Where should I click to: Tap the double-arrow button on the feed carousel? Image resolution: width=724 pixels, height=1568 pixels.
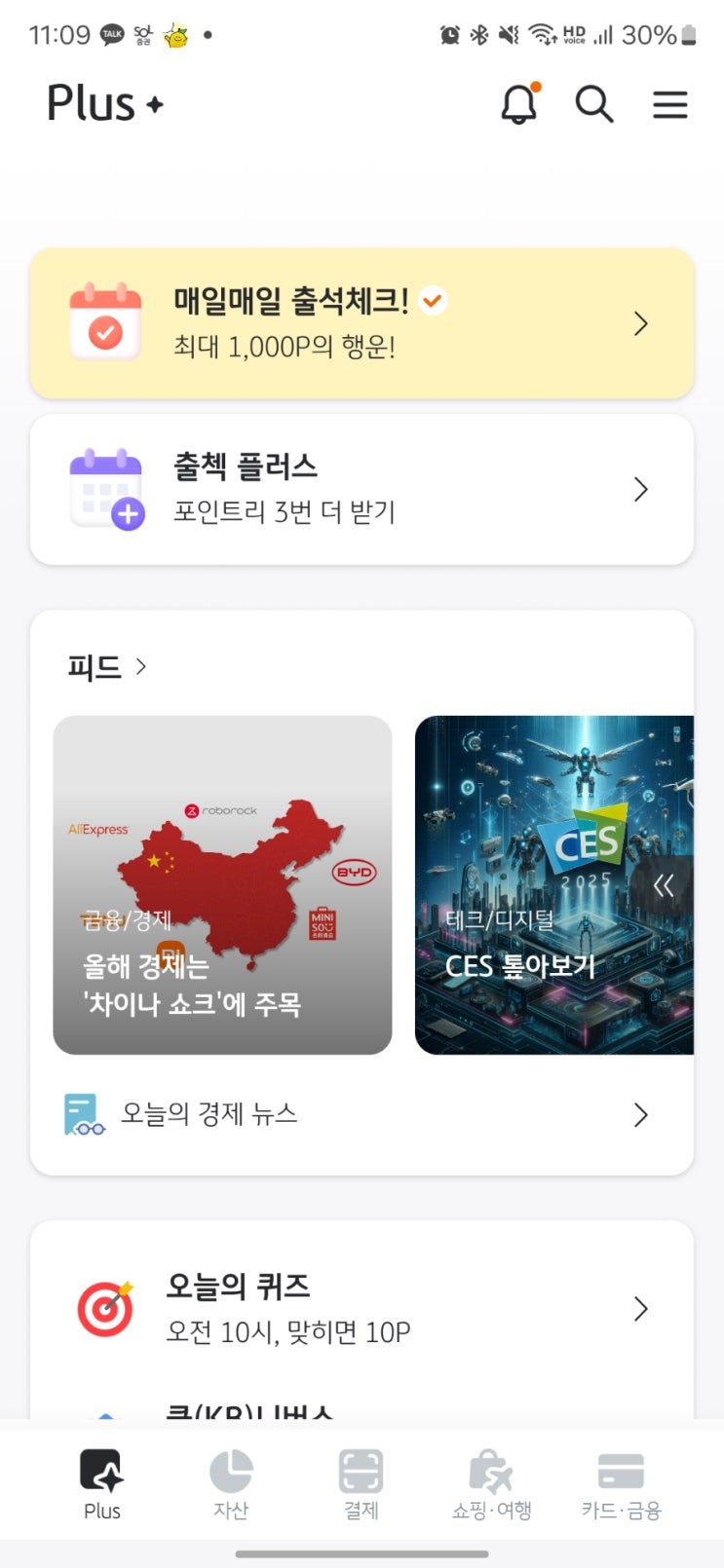click(665, 885)
